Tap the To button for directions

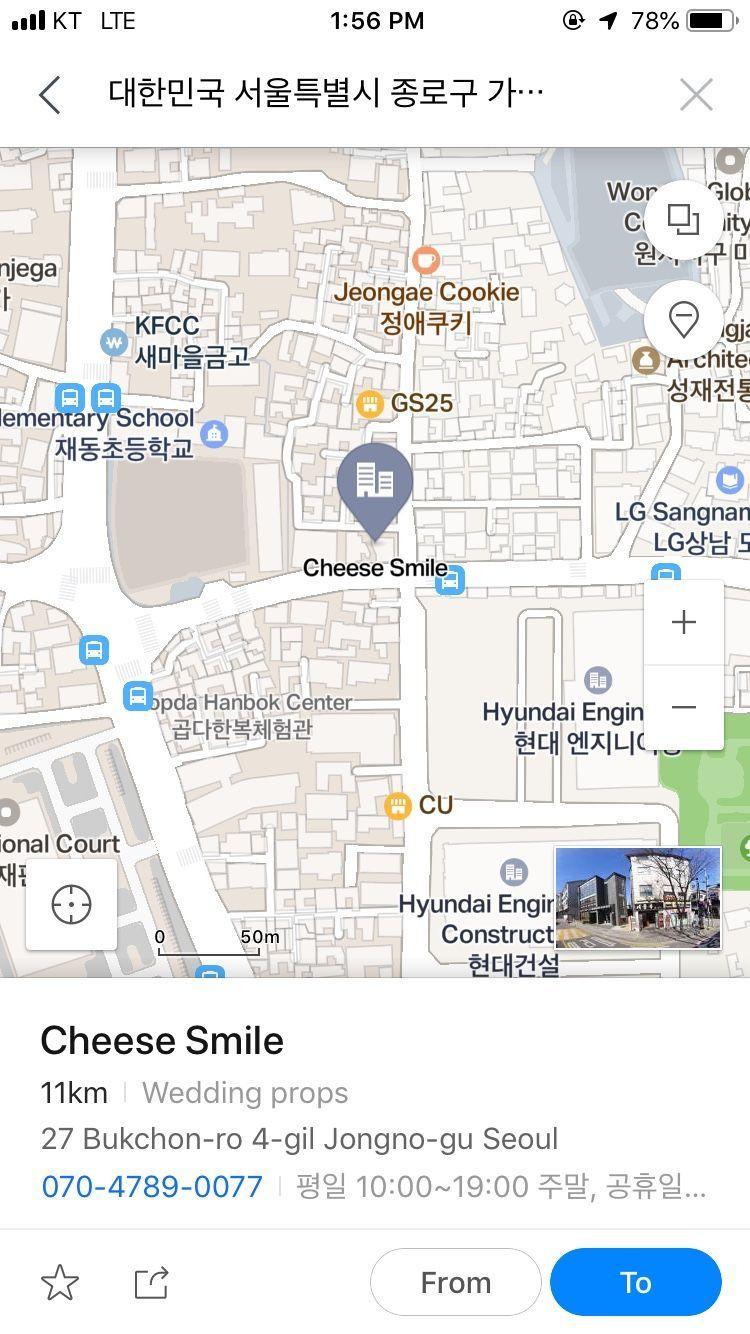[x=635, y=1282]
